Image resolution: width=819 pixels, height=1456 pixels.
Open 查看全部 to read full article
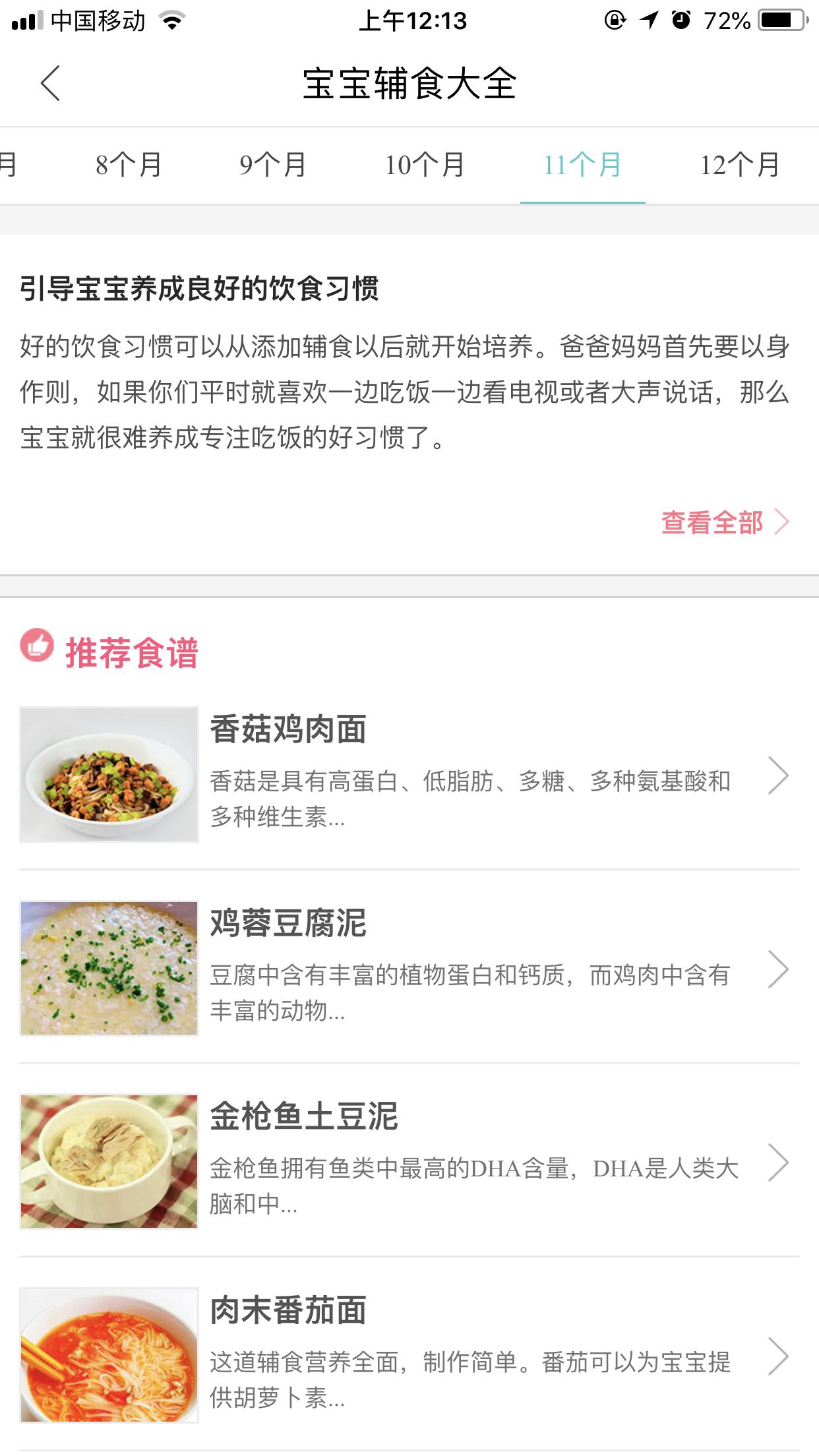pos(712,522)
